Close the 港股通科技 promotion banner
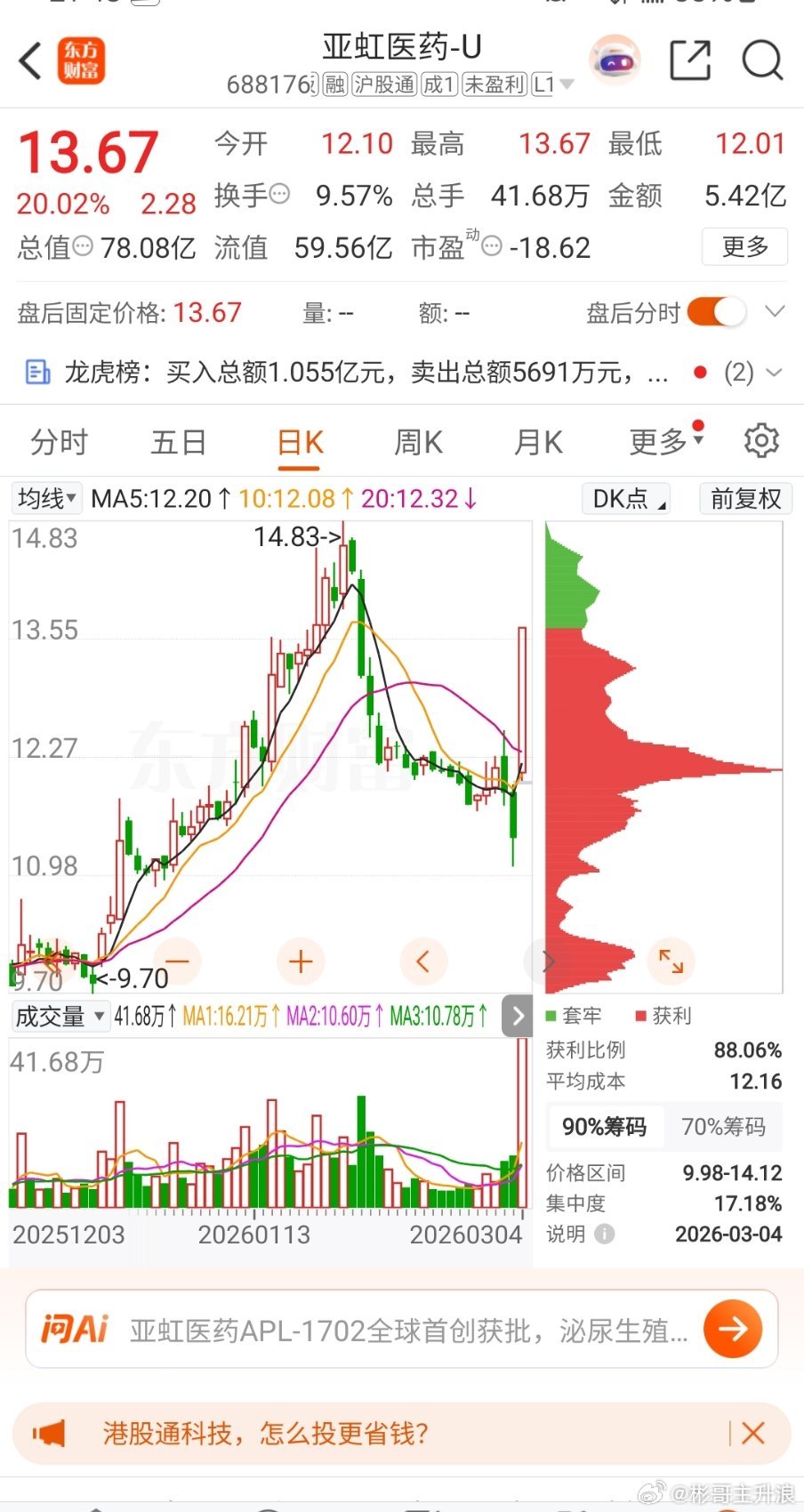The width and height of the screenshot is (804, 1512). pos(753,1433)
